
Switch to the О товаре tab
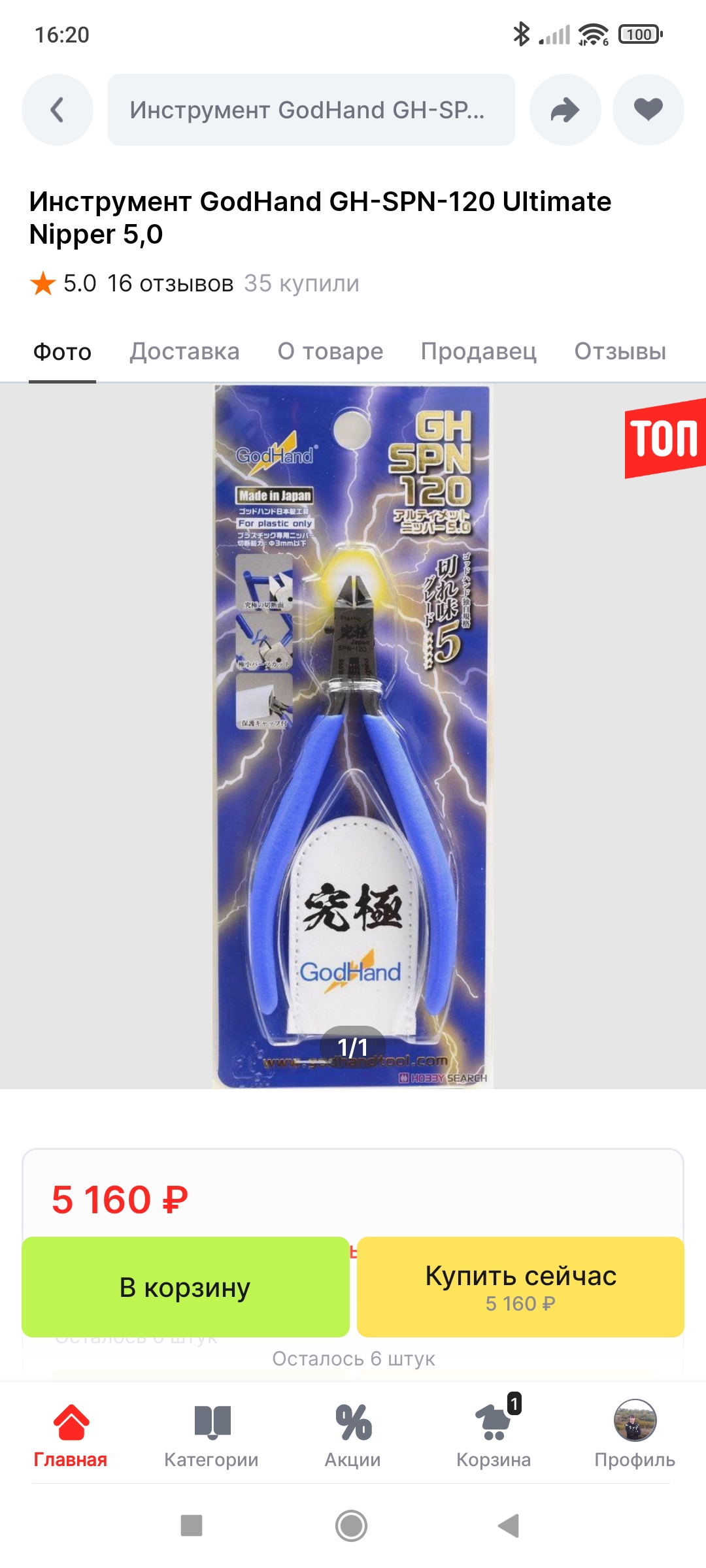coord(330,351)
